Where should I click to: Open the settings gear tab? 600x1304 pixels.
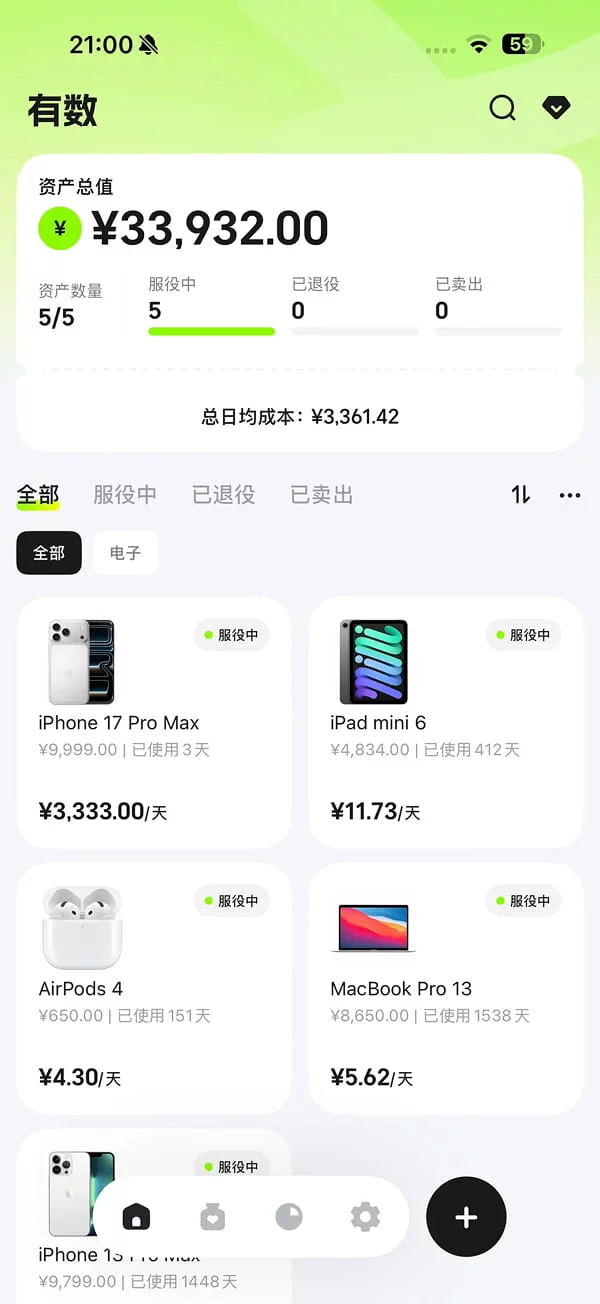click(365, 1217)
